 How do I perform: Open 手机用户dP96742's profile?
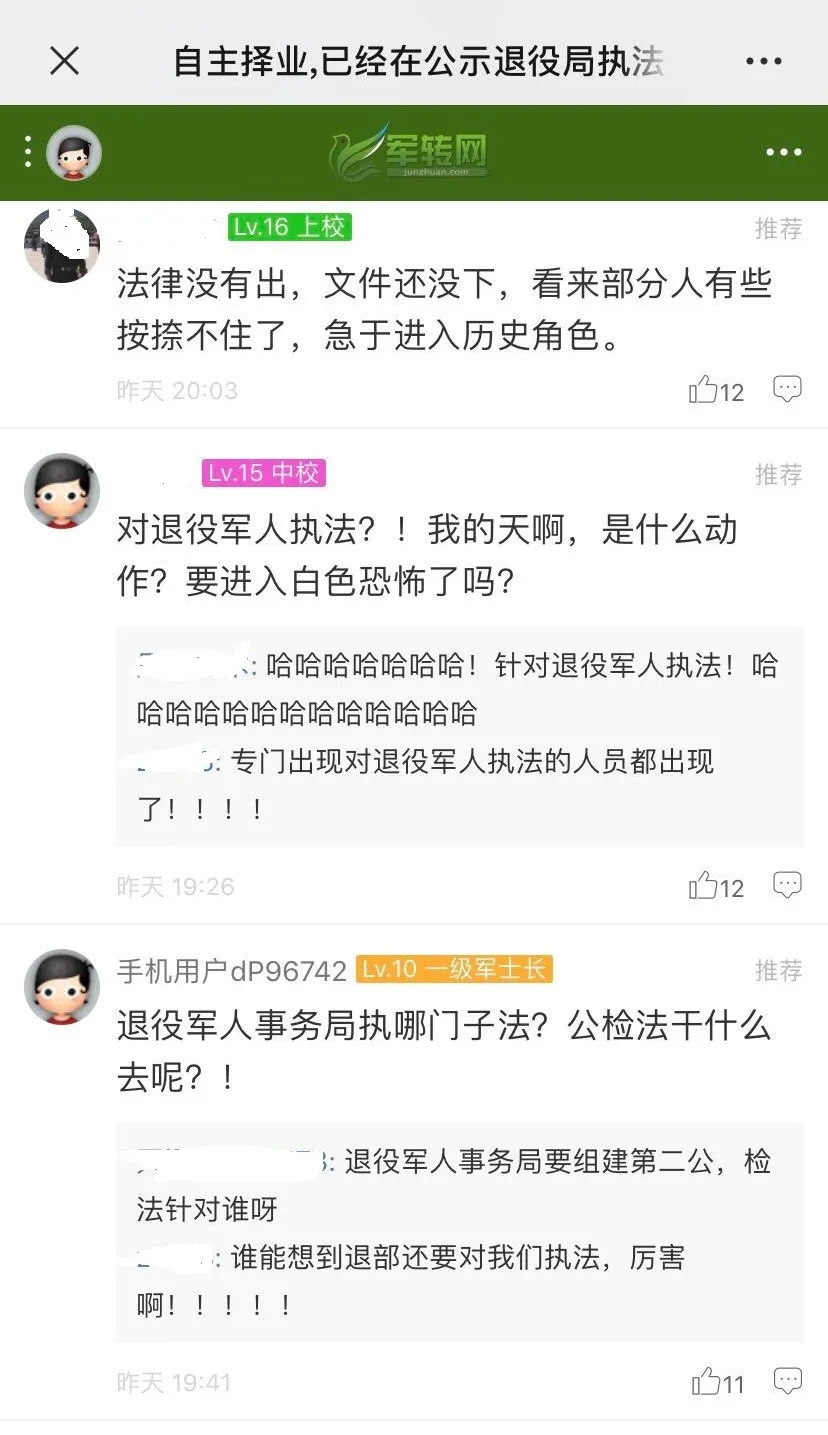click(231, 970)
